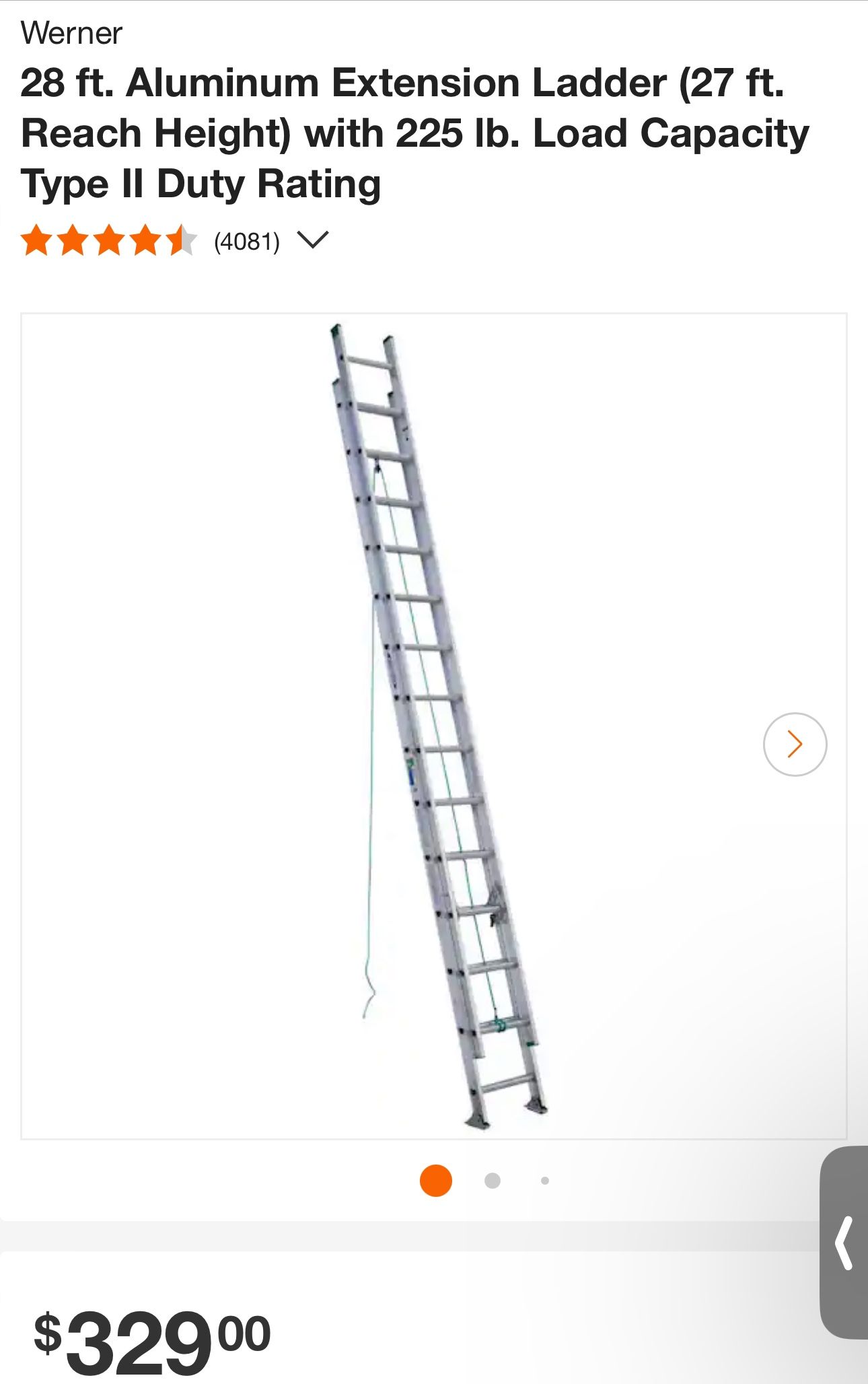View the star rating reviews
Image resolution: width=868 pixels, height=1384 pixels.
click(108, 241)
